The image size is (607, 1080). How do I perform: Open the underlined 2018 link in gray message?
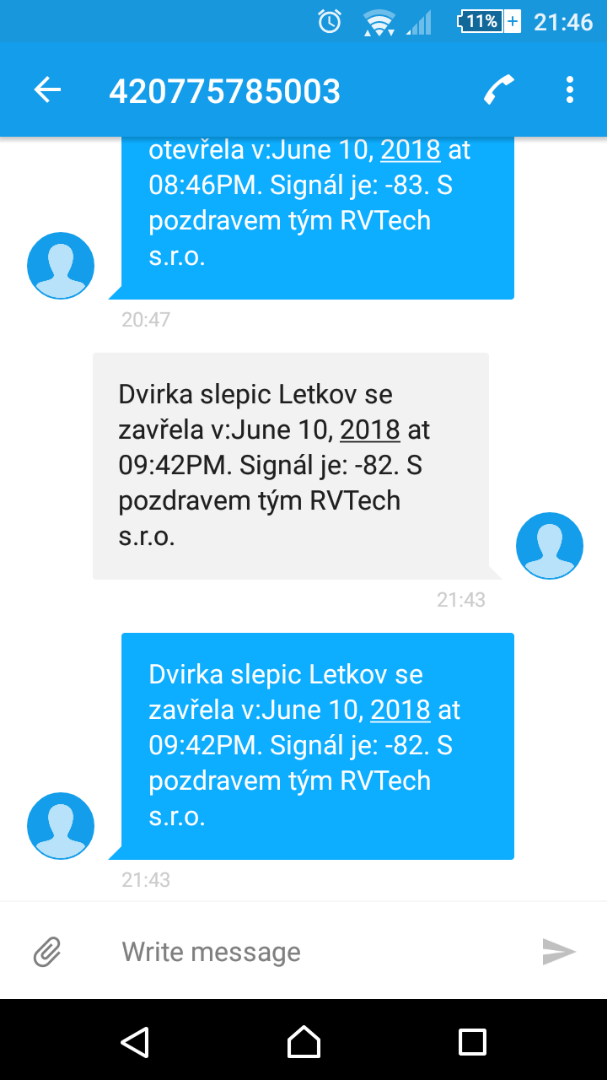pyautogui.click(x=370, y=430)
